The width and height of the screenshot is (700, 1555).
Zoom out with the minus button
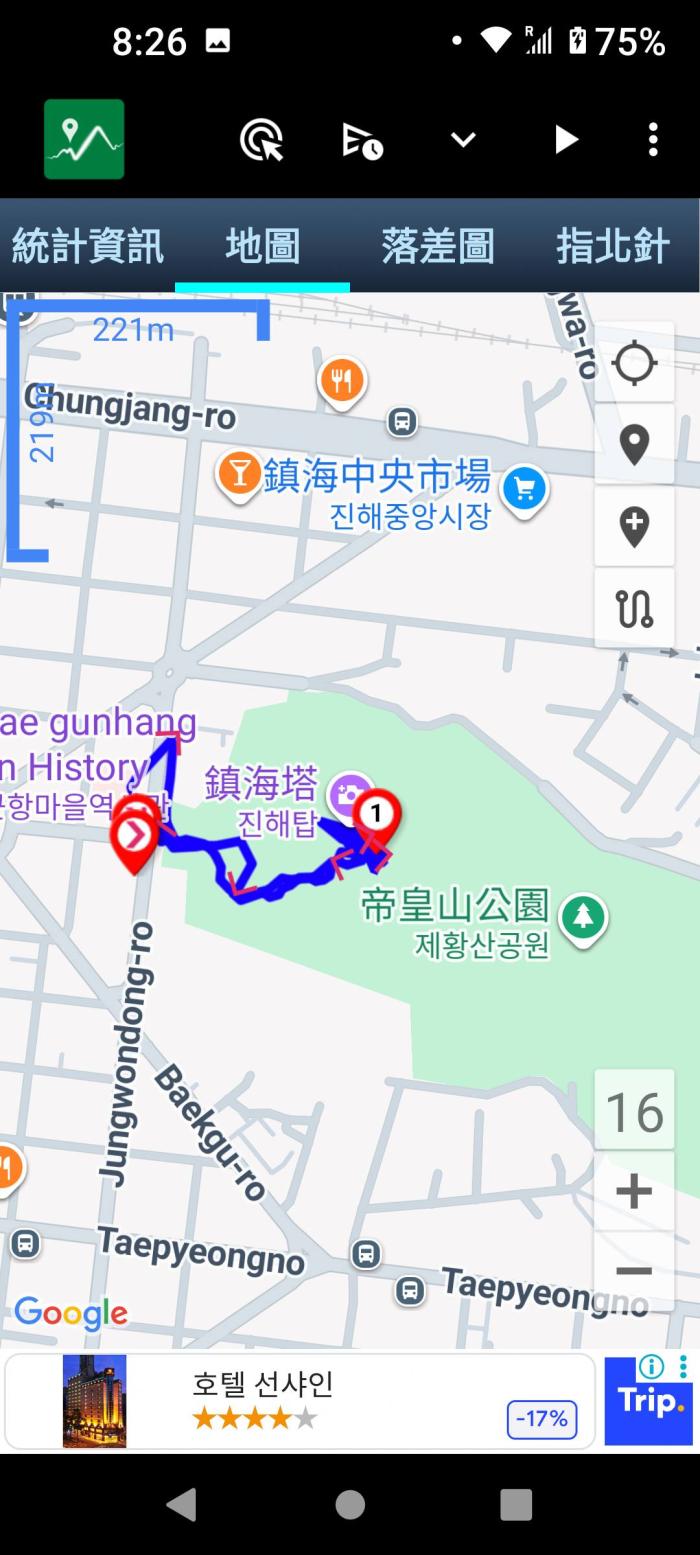[634, 1271]
